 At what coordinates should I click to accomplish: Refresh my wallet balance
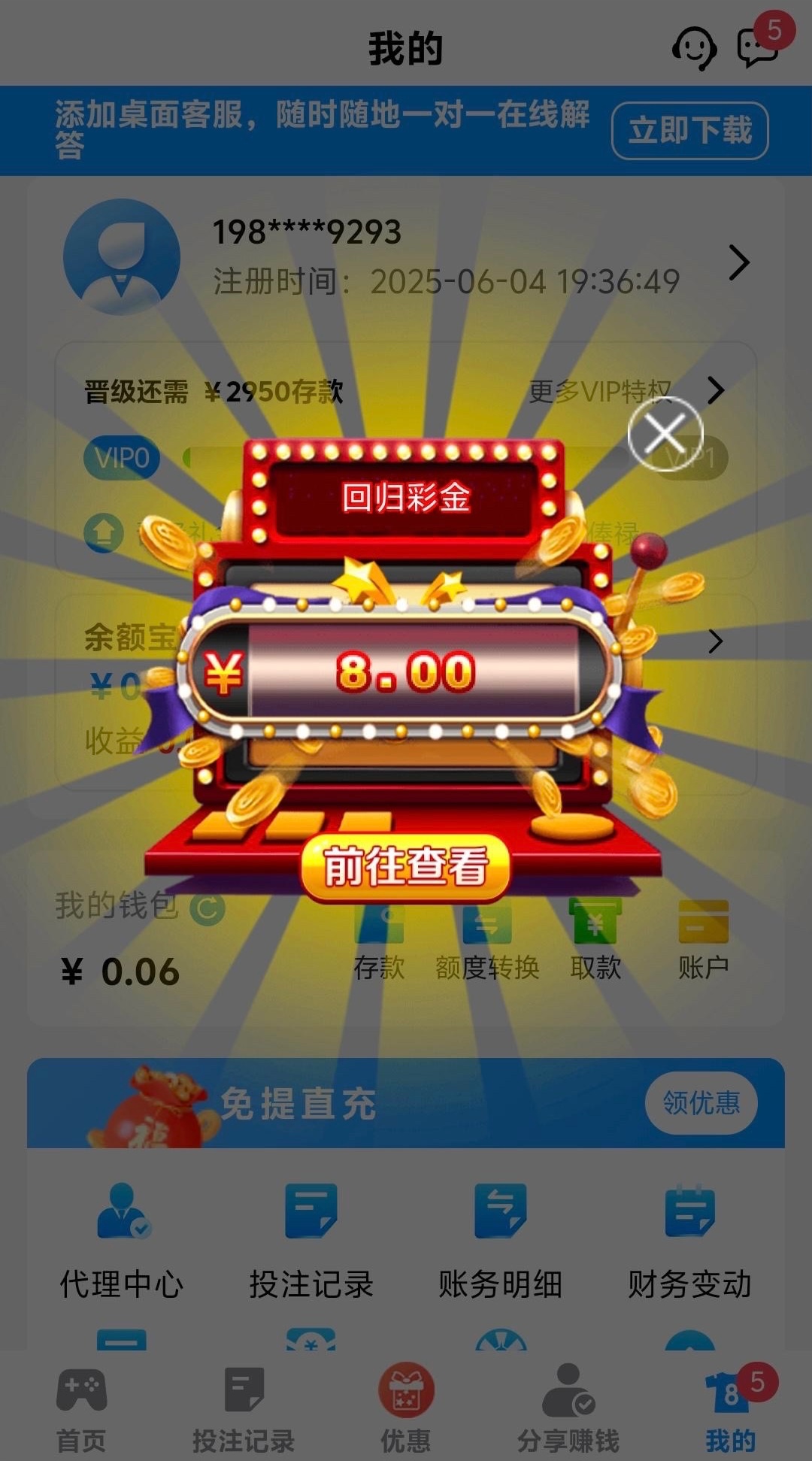coord(207,908)
